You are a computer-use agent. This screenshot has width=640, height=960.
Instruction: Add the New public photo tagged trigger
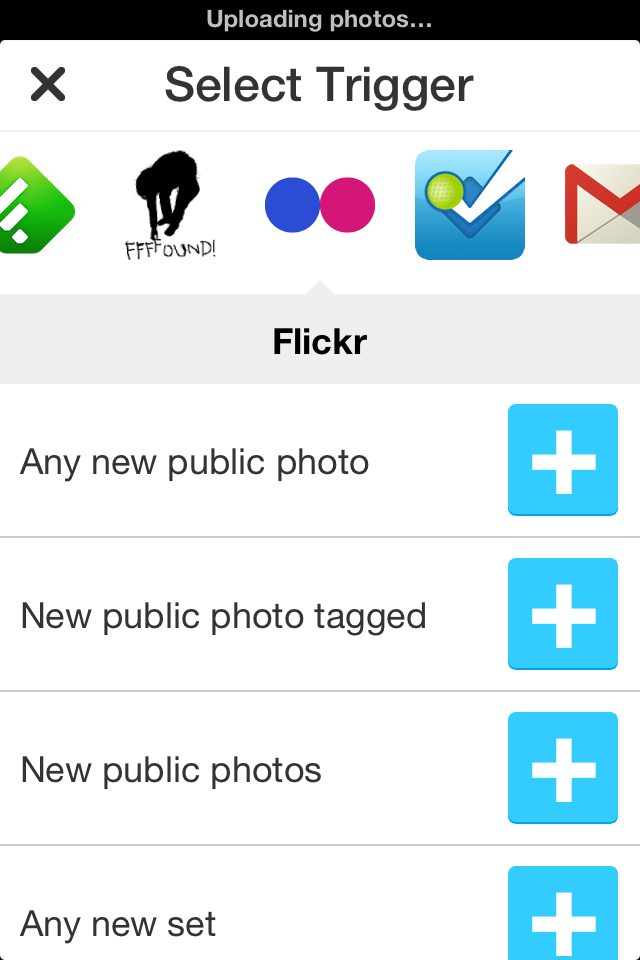(563, 614)
